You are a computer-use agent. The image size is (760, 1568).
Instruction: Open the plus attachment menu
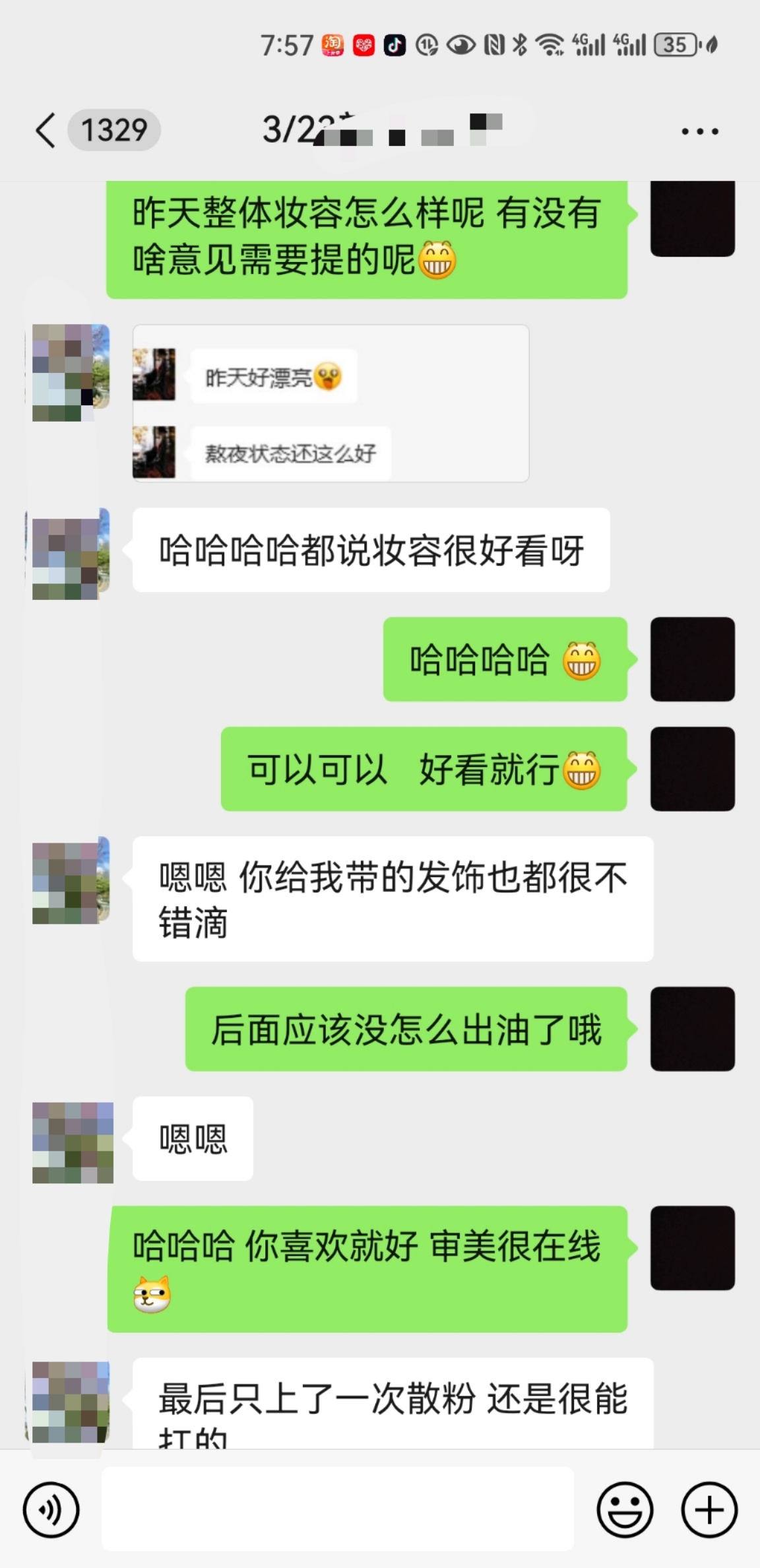709,1509
